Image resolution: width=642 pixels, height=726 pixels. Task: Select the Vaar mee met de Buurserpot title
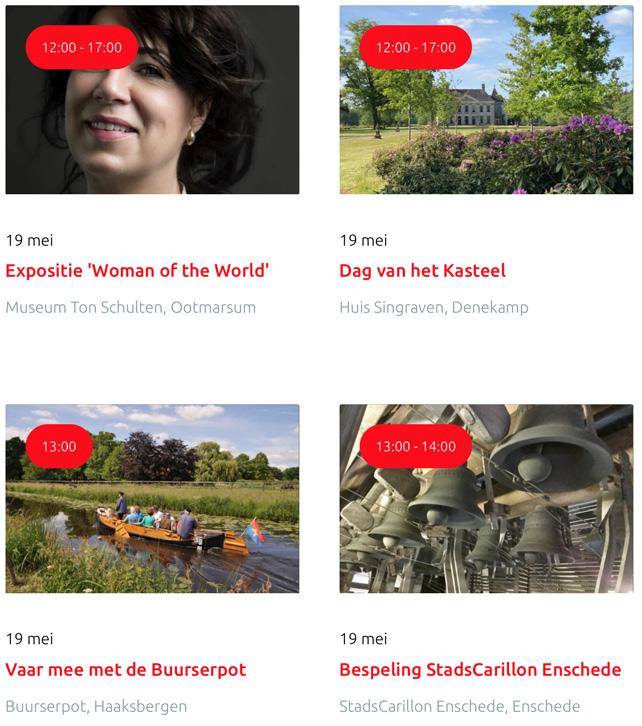click(x=126, y=670)
